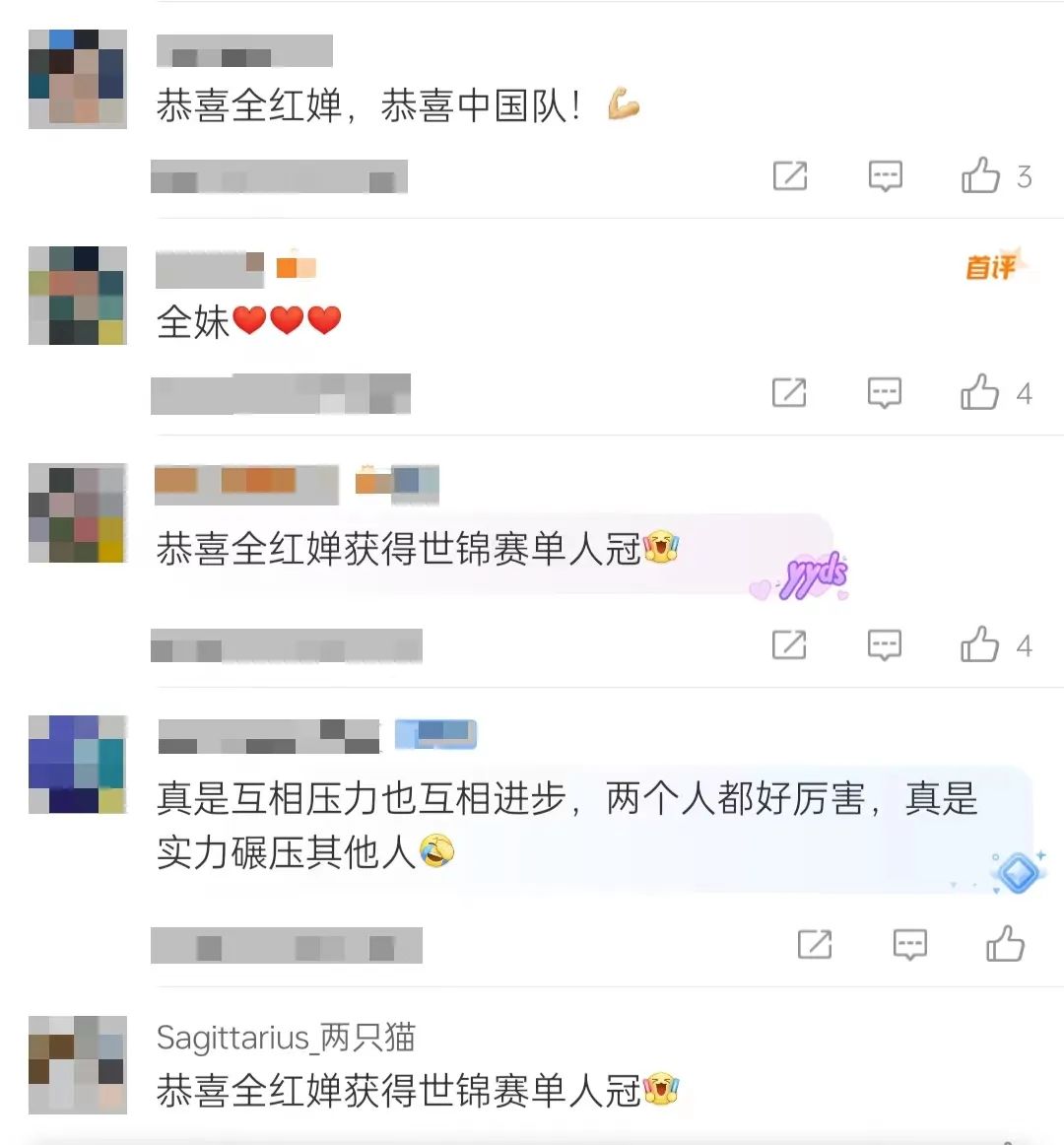1064x1145 pixels.
Task: Open Sagittarius_两只猫 profile name
Action: (286, 1038)
